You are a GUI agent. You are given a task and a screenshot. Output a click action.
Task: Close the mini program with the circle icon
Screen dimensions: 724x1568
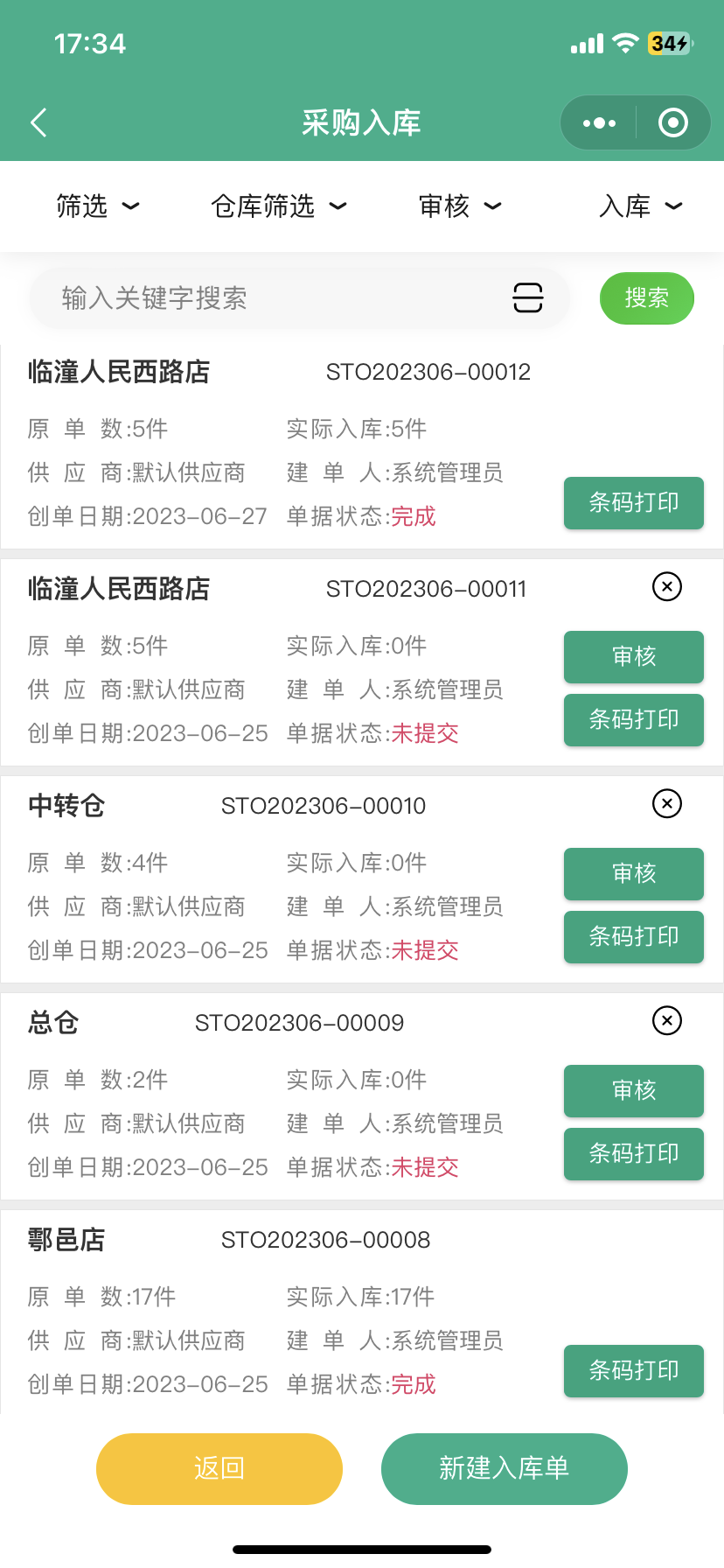point(672,122)
